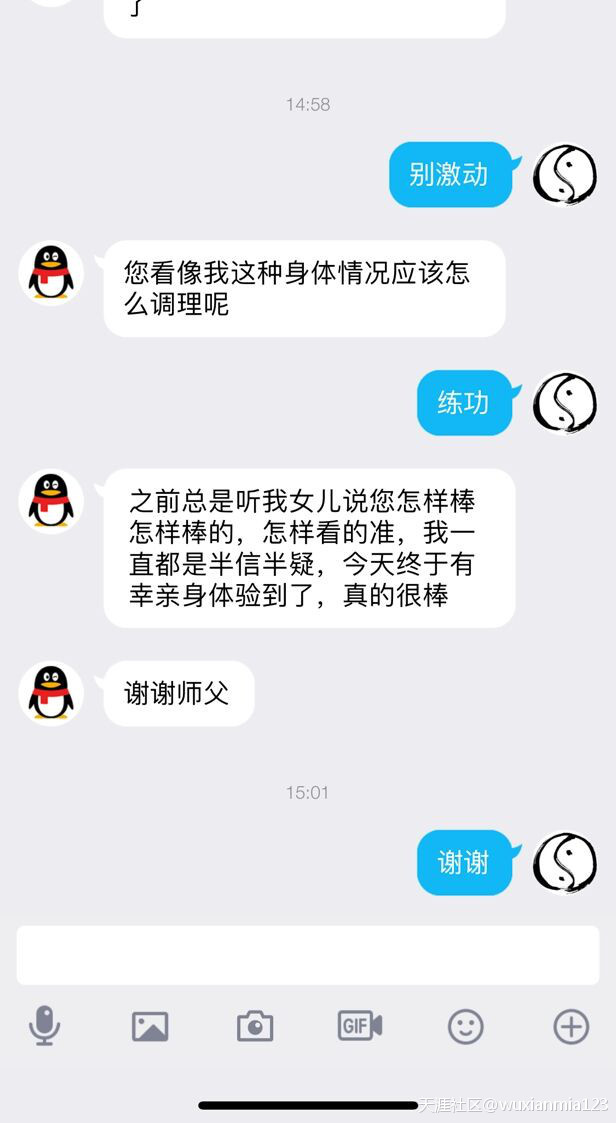Open more options with the plus icon
This screenshot has width=616, height=1123.
pos(571,1026)
